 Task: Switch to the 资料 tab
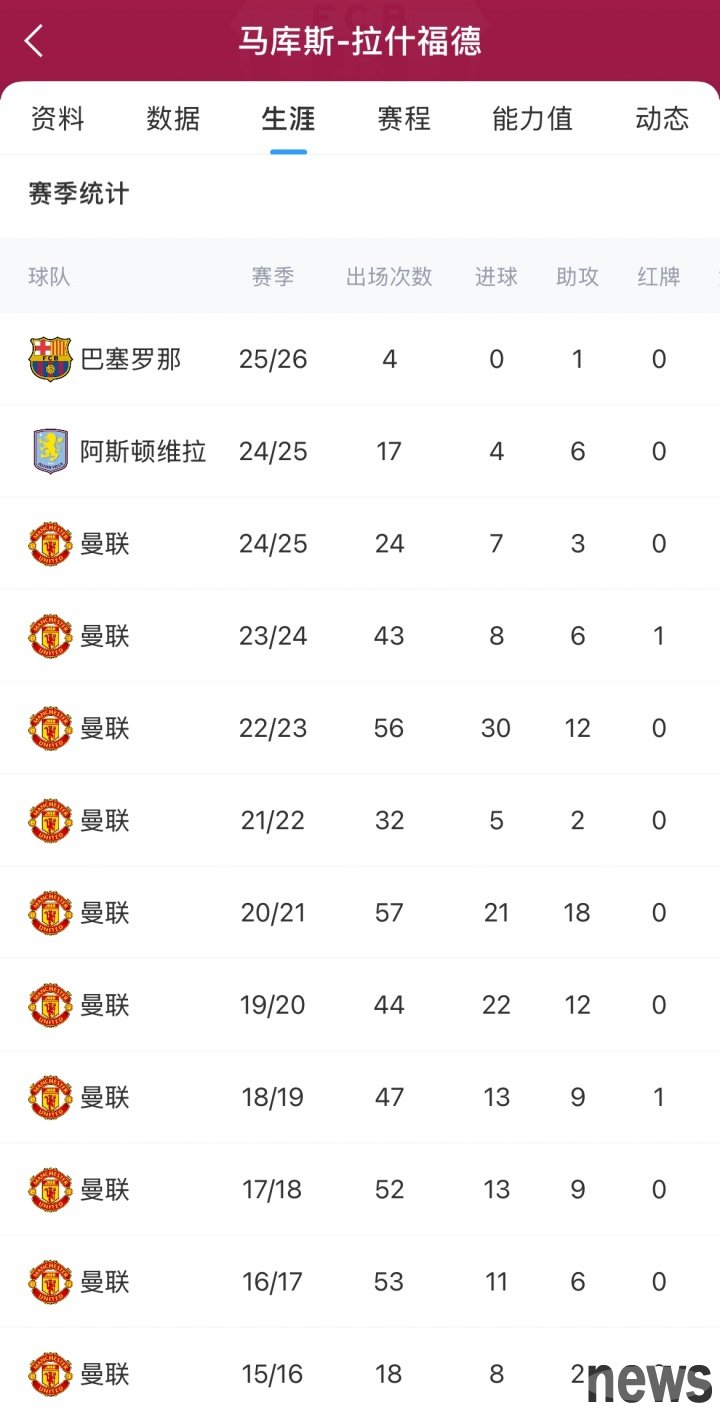57,118
